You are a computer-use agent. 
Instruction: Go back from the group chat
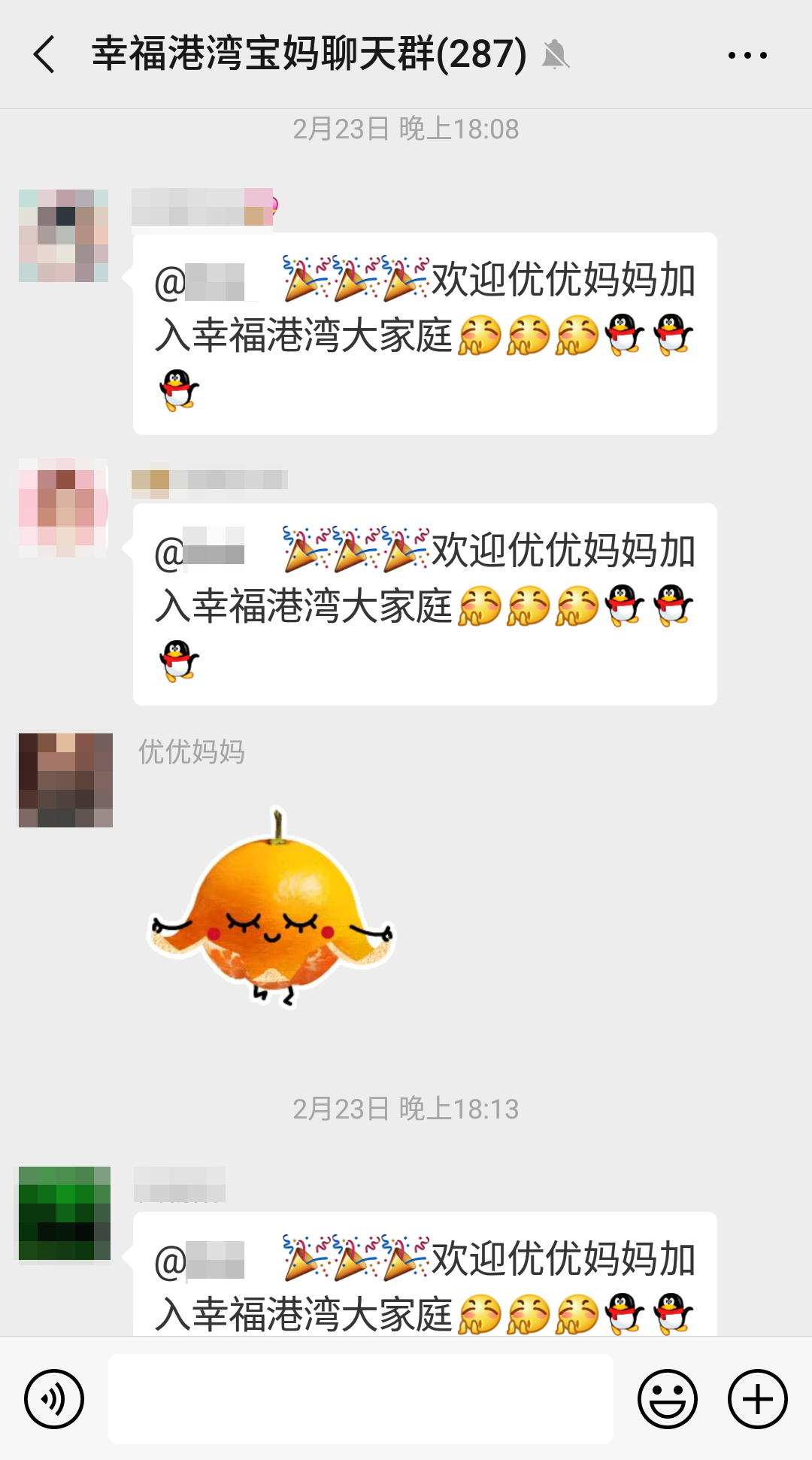(x=45, y=55)
